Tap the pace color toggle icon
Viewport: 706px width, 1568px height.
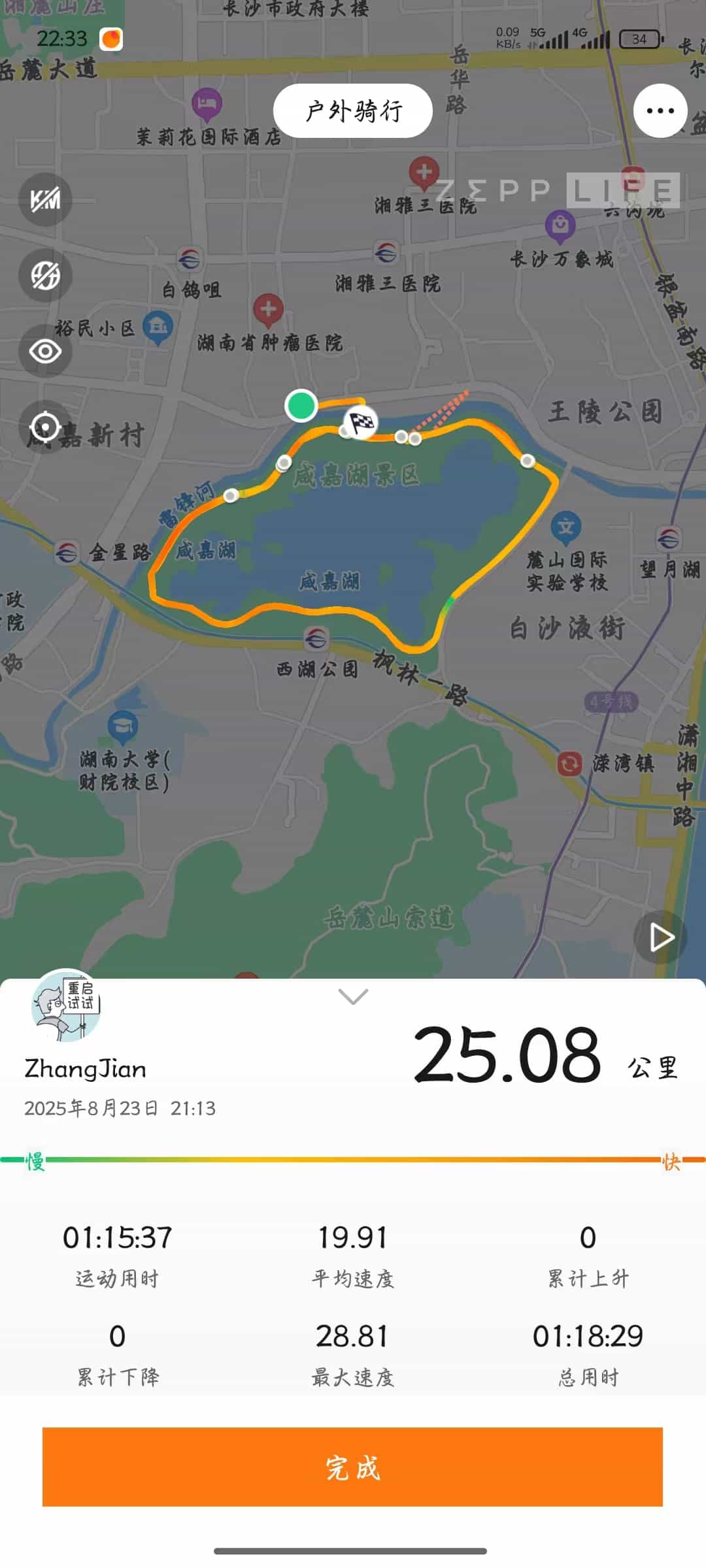point(45,275)
